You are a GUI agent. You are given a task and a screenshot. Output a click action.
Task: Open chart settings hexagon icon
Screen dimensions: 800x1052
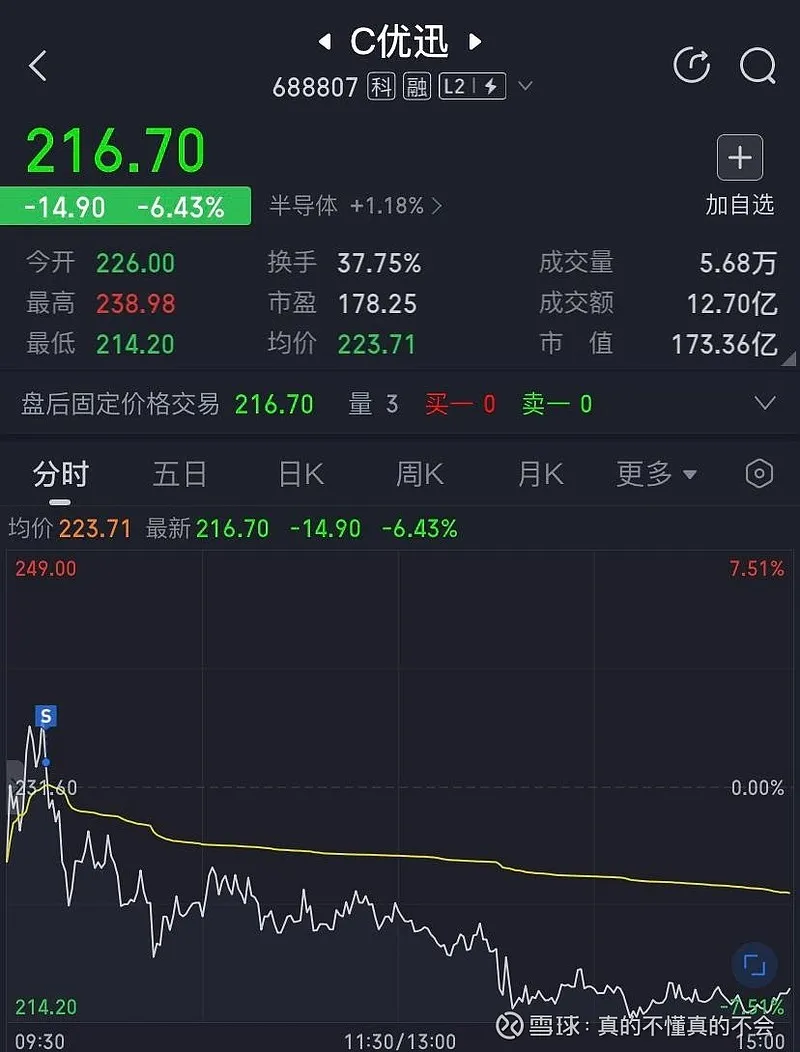point(759,474)
